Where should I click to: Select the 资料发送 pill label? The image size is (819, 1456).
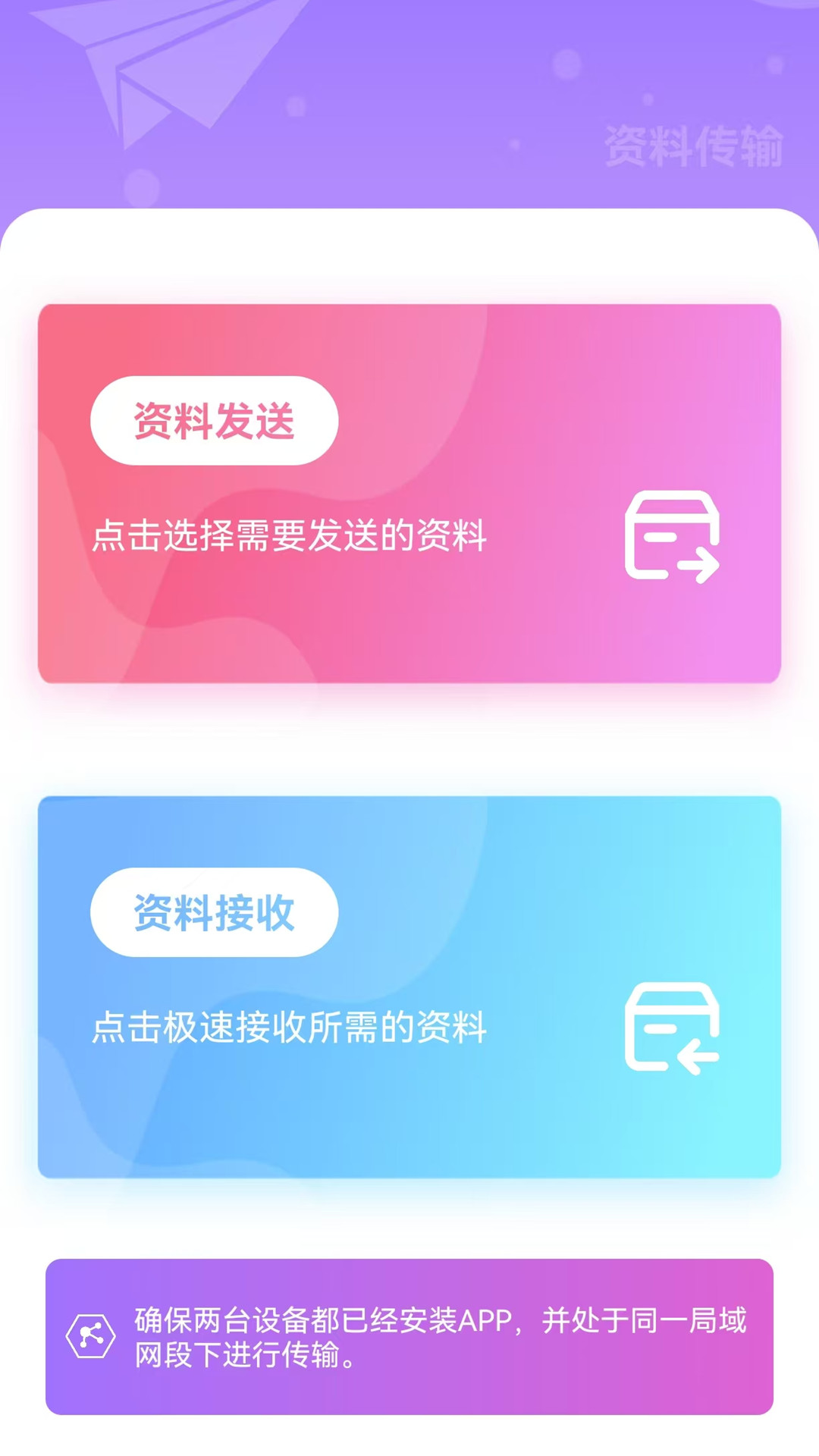click(215, 419)
